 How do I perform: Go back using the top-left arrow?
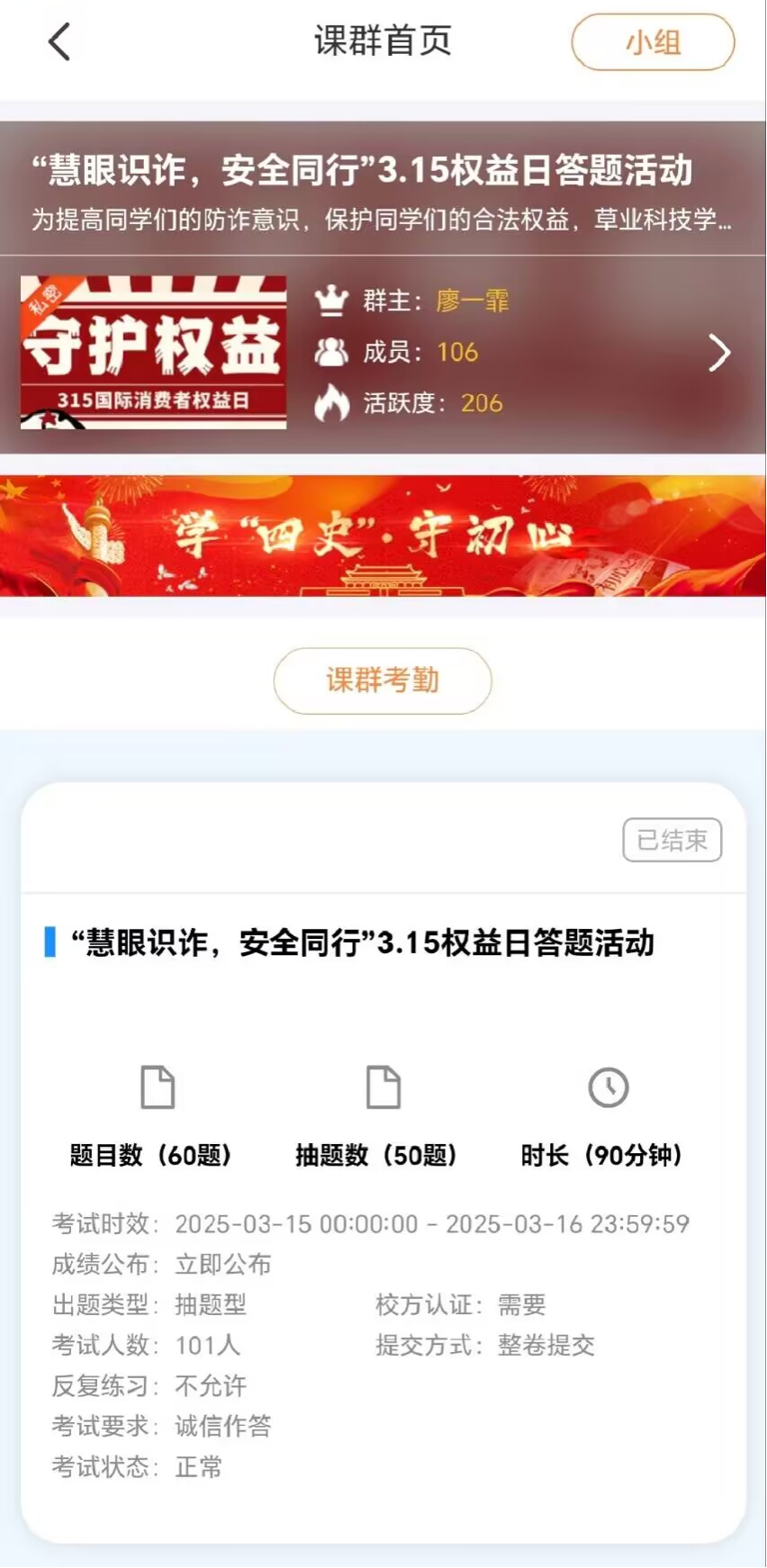[x=59, y=42]
